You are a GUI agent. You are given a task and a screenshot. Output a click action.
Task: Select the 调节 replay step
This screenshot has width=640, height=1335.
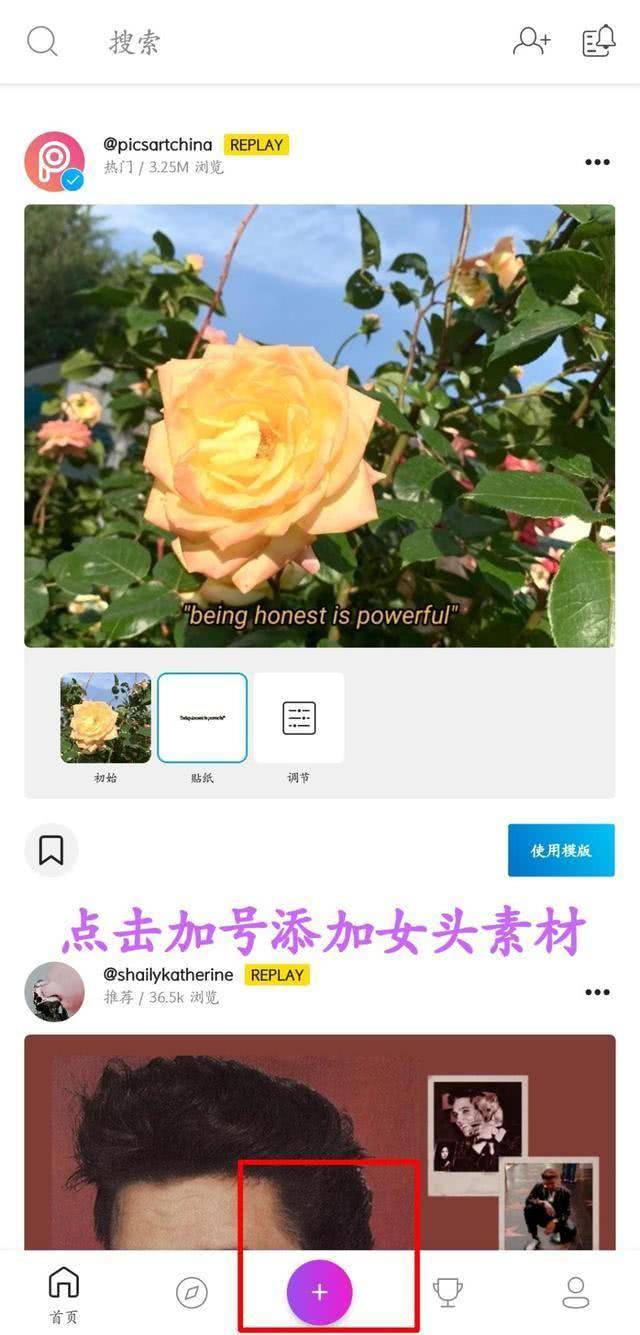click(299, 718)
